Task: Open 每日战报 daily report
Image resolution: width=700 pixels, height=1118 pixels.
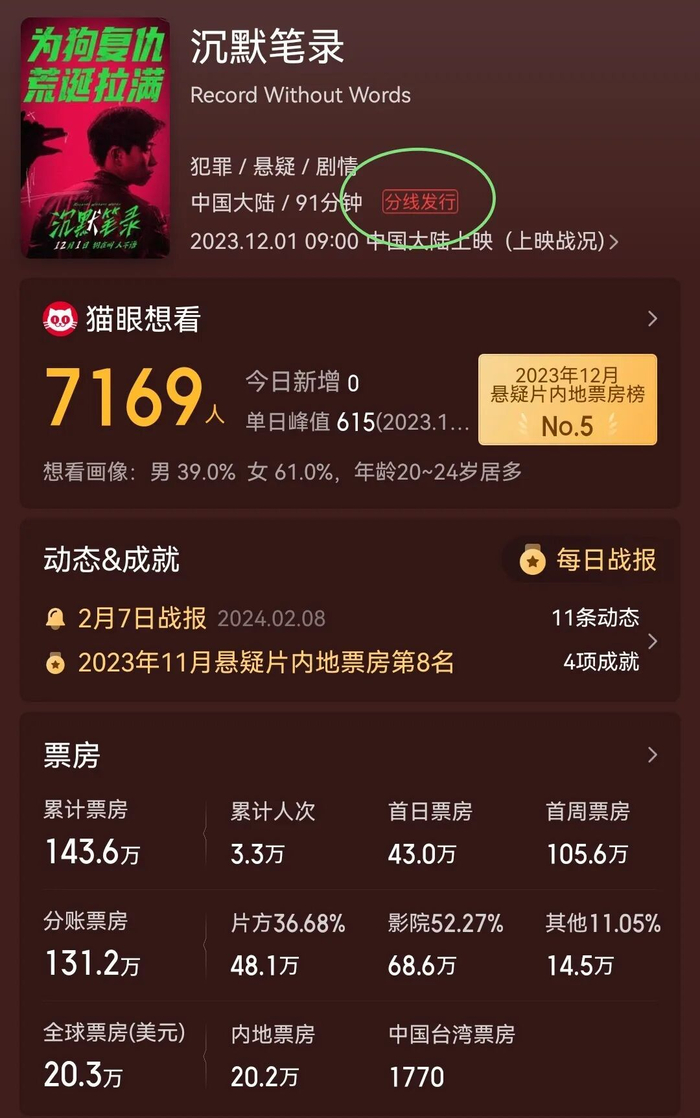Action: tap(589, 560)
